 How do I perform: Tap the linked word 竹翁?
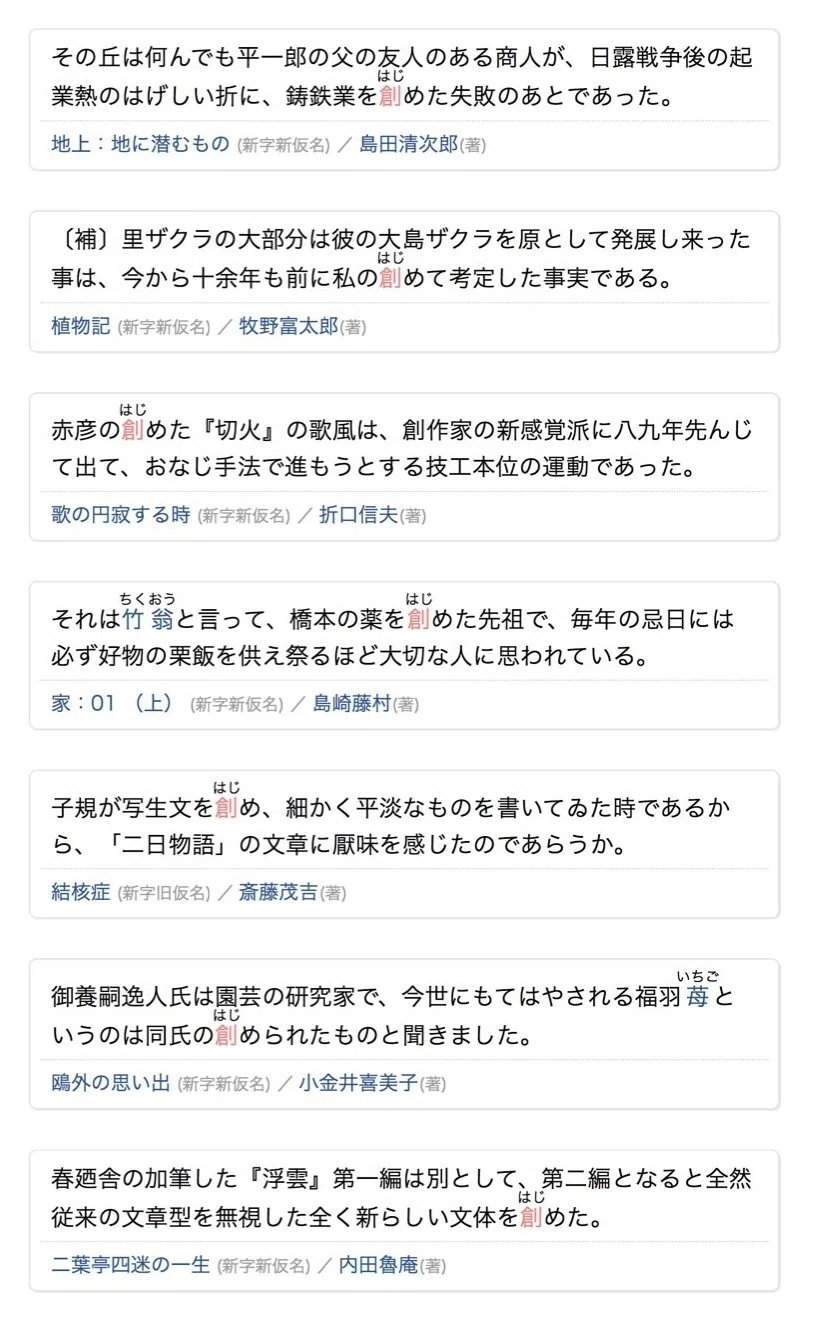[148, 619]
